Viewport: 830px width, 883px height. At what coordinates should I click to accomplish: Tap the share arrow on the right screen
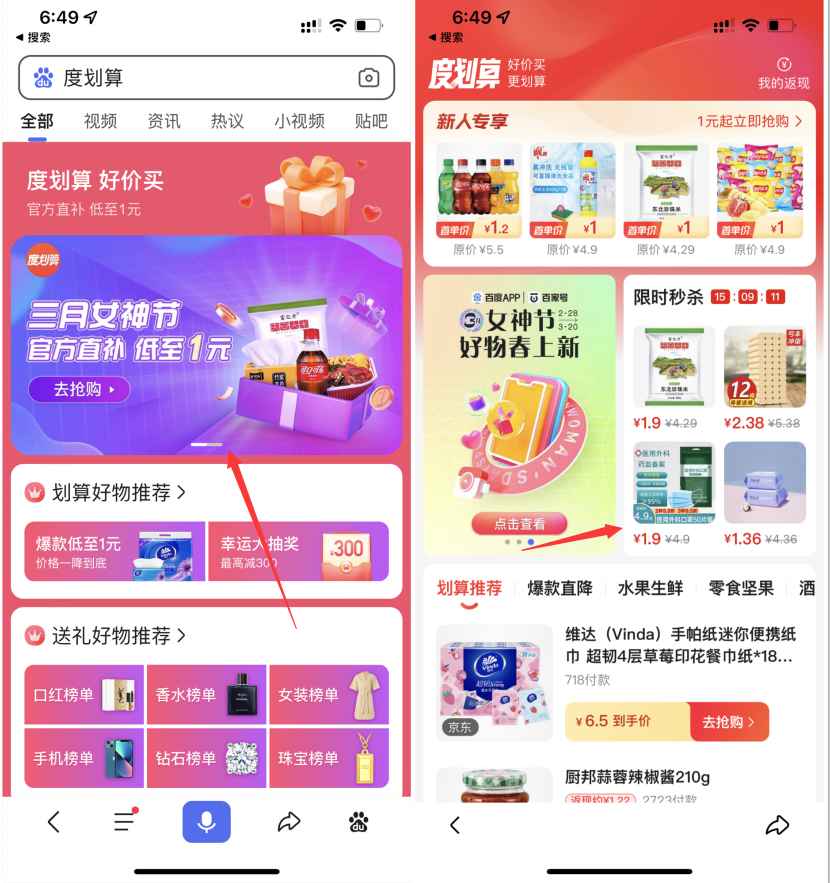point(779,825)
